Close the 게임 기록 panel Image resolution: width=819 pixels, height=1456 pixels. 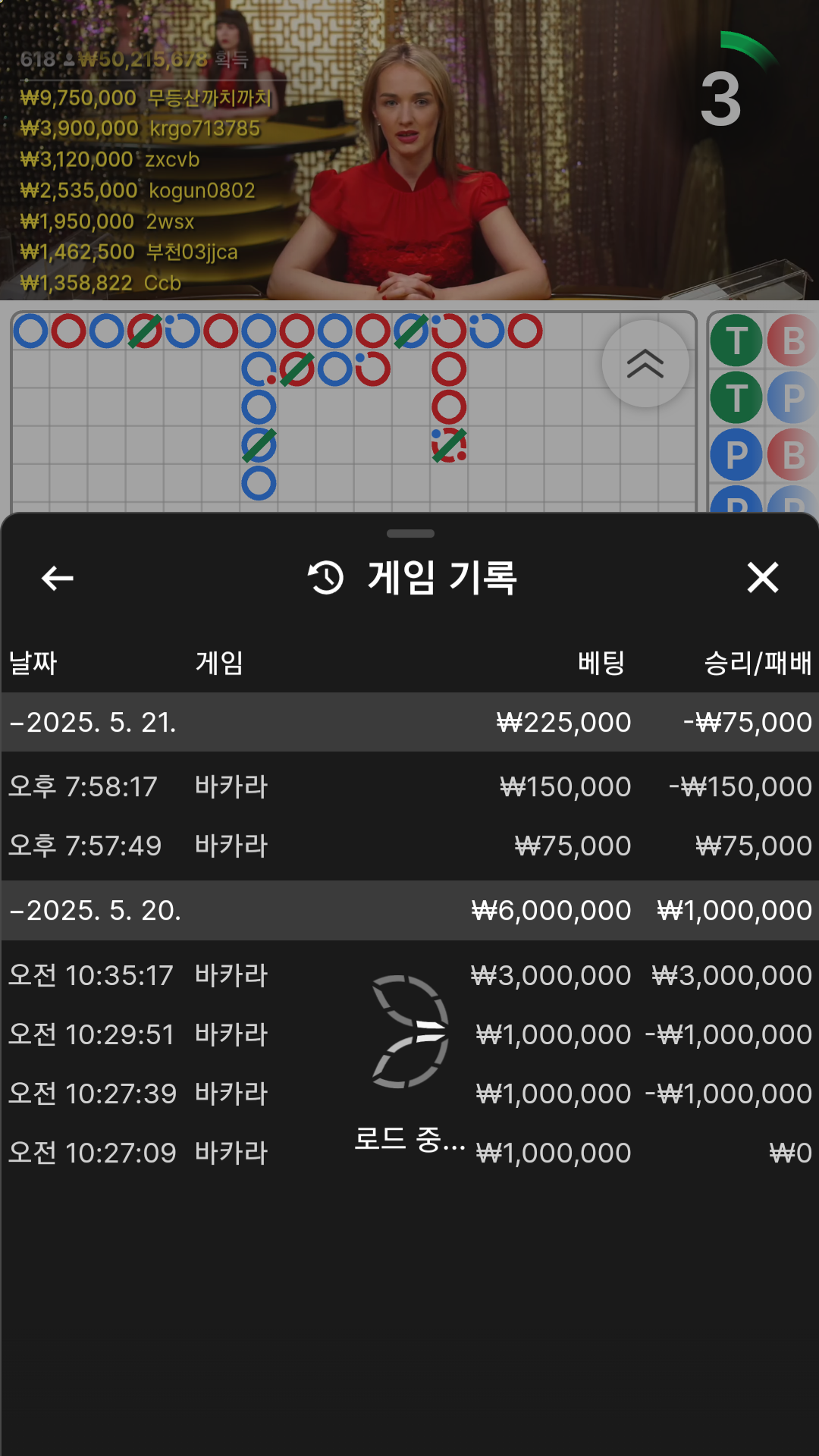pyautogui.click(x=762, y=578)
